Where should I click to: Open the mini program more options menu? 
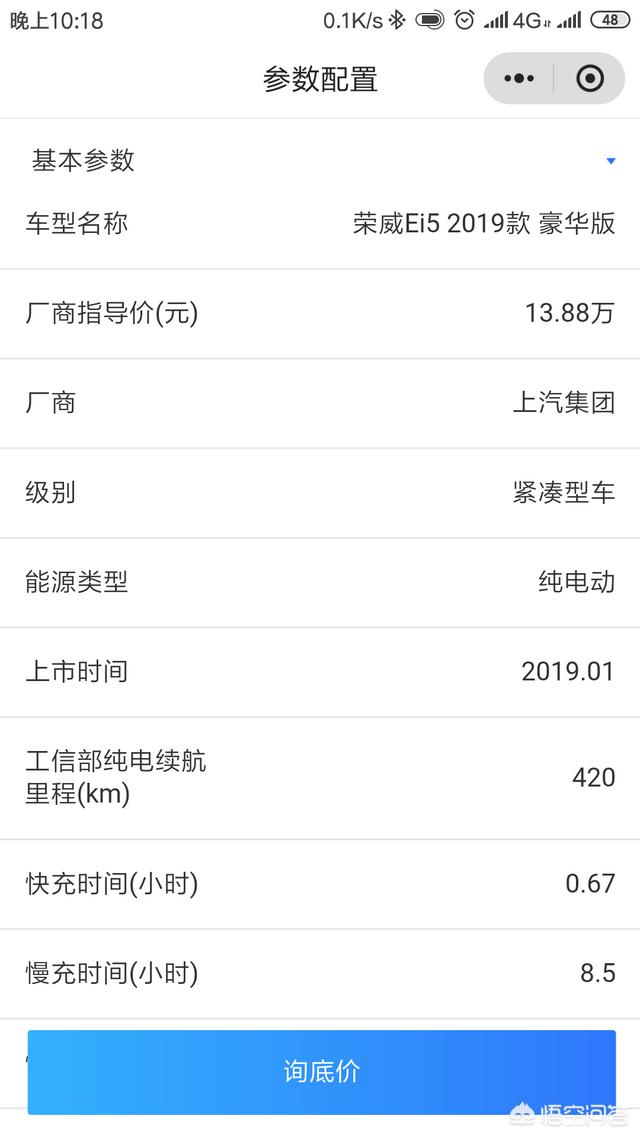click(x=519, y=78)
